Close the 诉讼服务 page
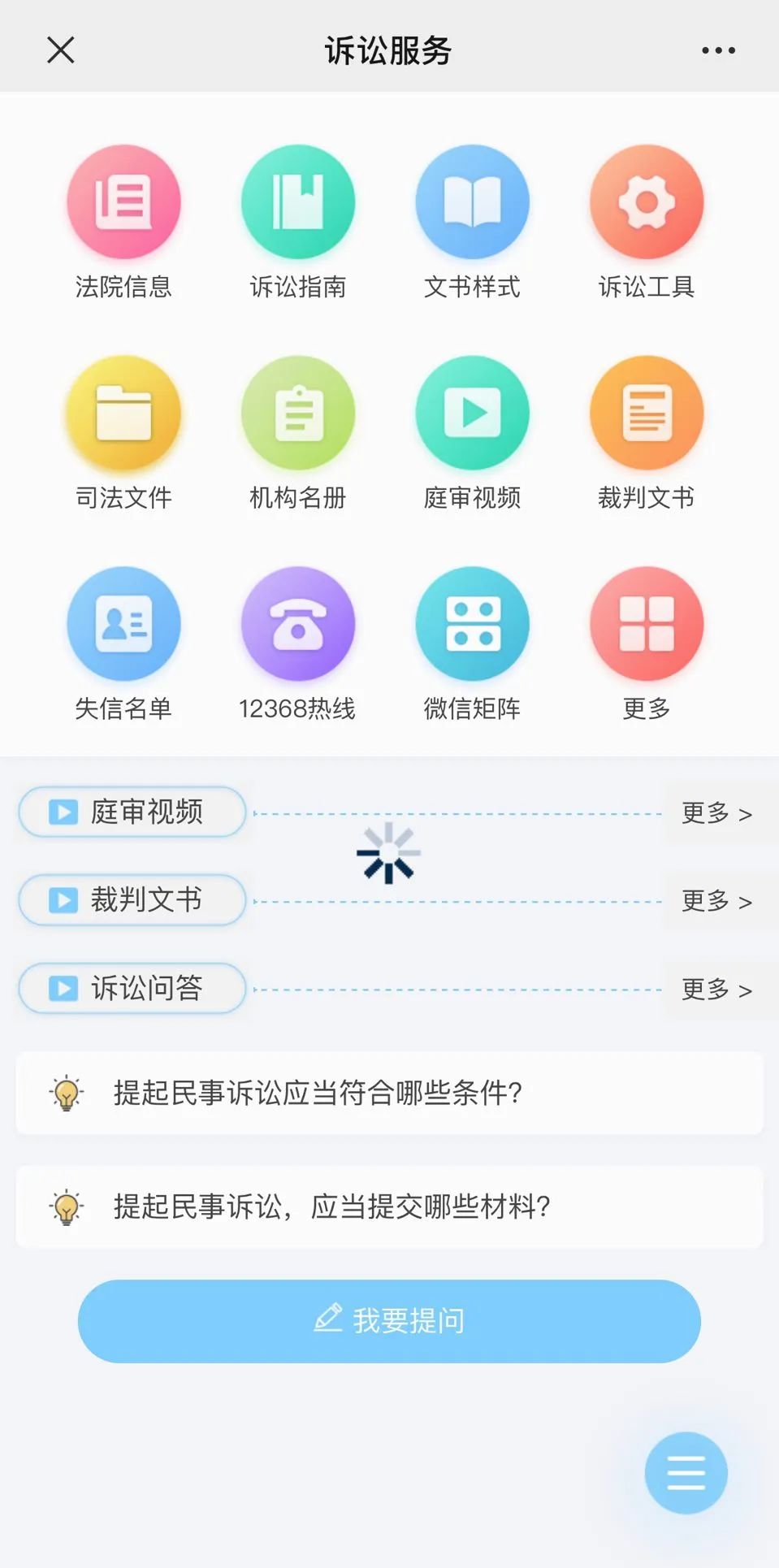The width and height of the screenshot is (779, 1568). pyautogui.click(x=61, y=50)
